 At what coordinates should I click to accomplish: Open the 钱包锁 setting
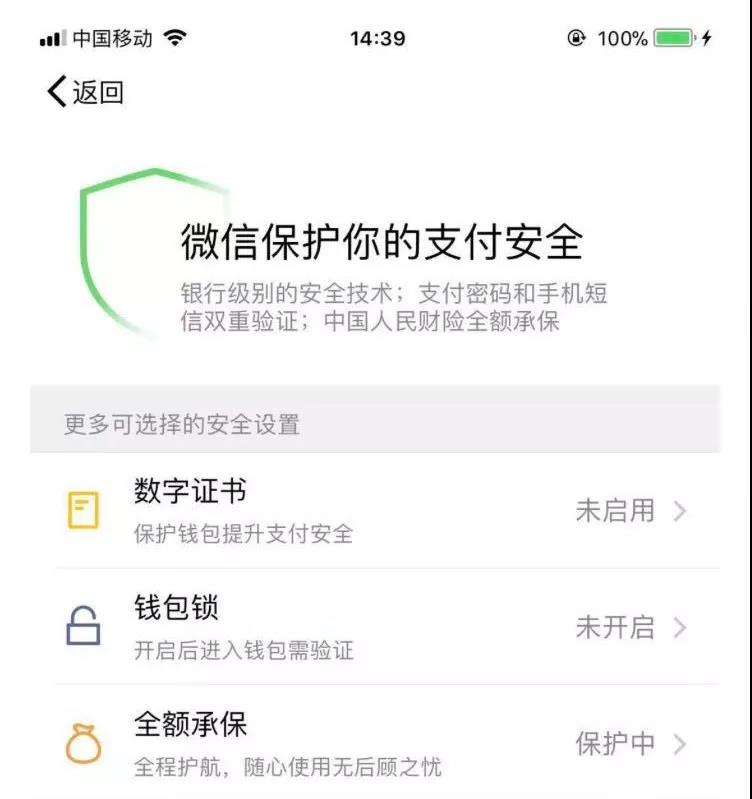(375, 627)
